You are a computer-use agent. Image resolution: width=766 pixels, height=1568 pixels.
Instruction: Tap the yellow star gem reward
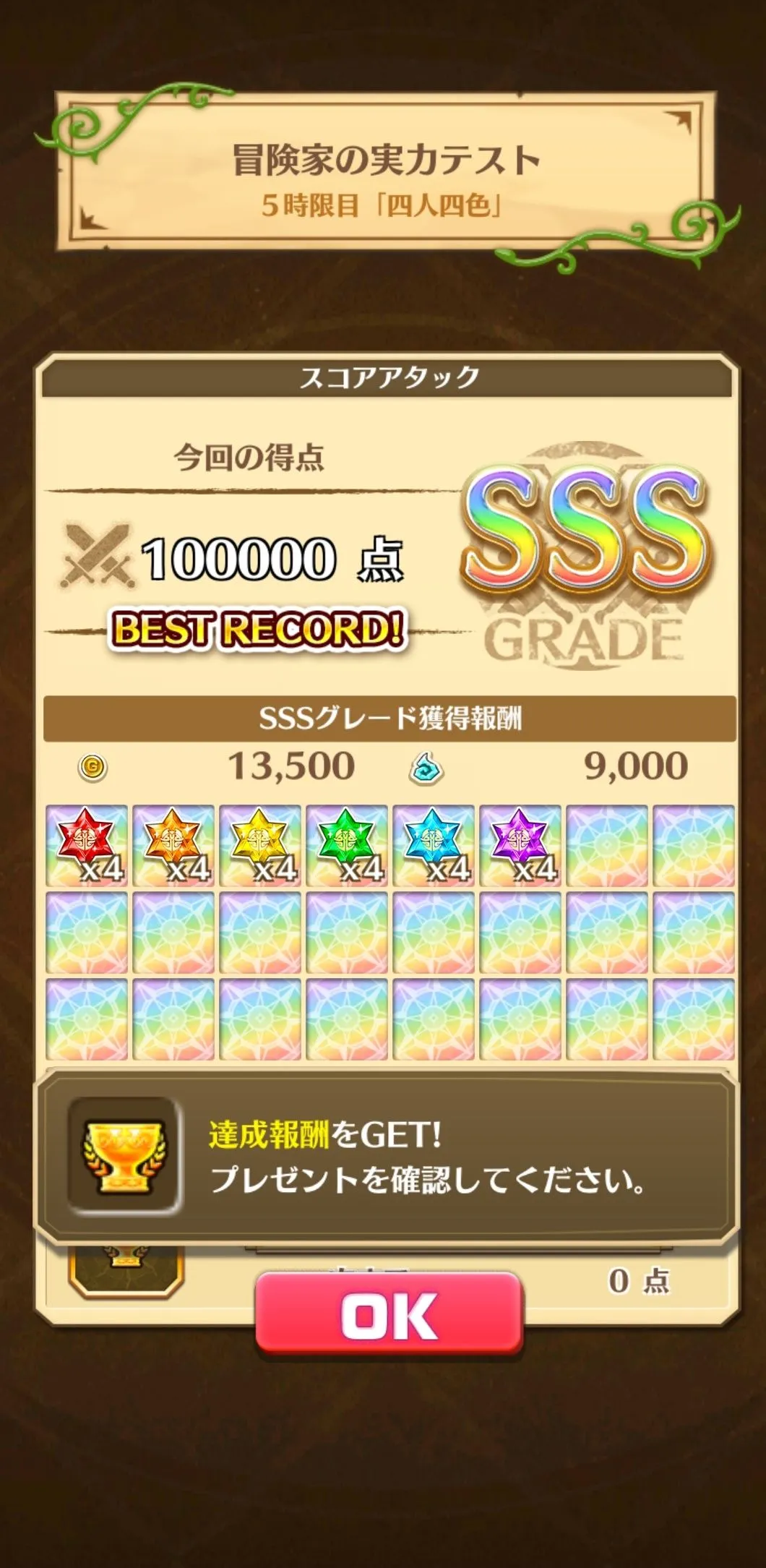click(x=260, y=845)
